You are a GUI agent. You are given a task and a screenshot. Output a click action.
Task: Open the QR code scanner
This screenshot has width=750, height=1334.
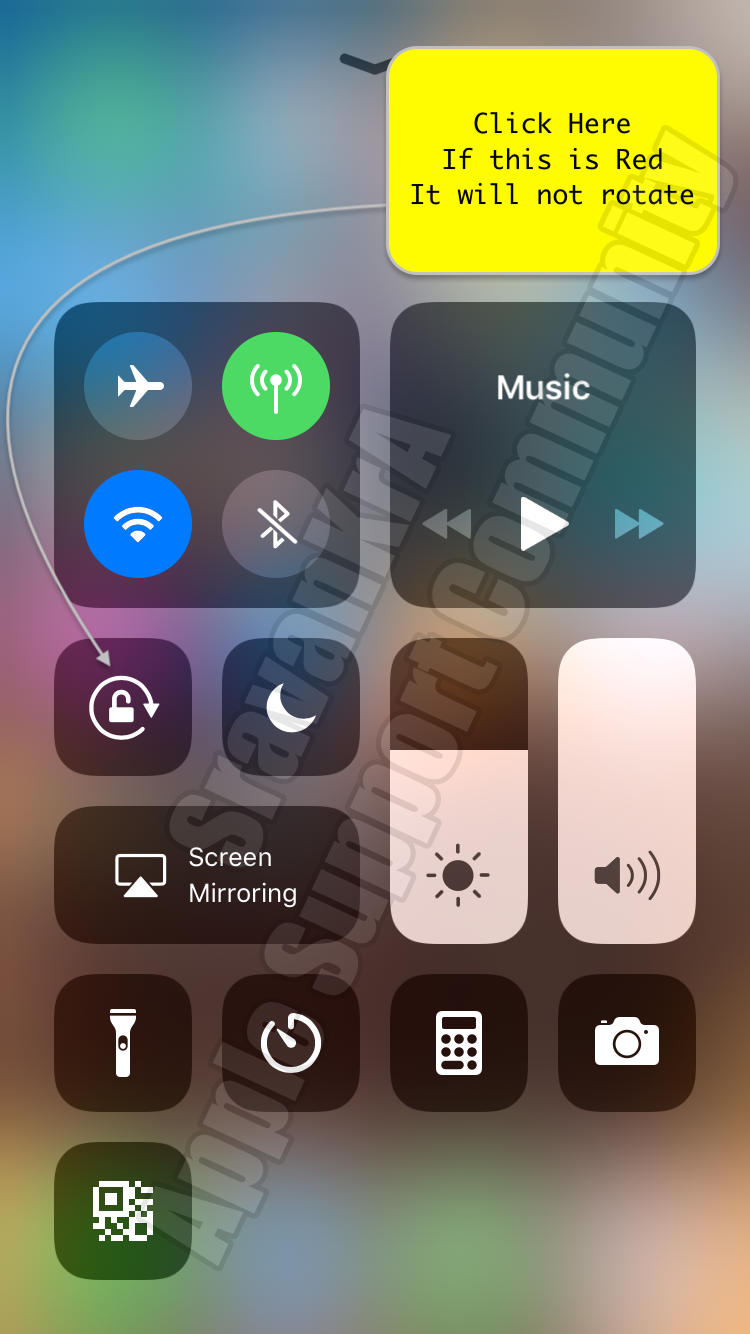pyautogui.click(x=123, y=1211)
